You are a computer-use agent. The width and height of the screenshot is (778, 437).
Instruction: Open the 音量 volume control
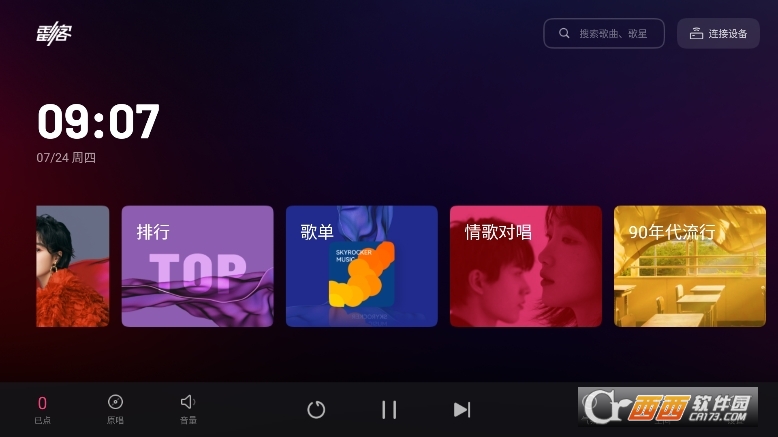point(188,409)
